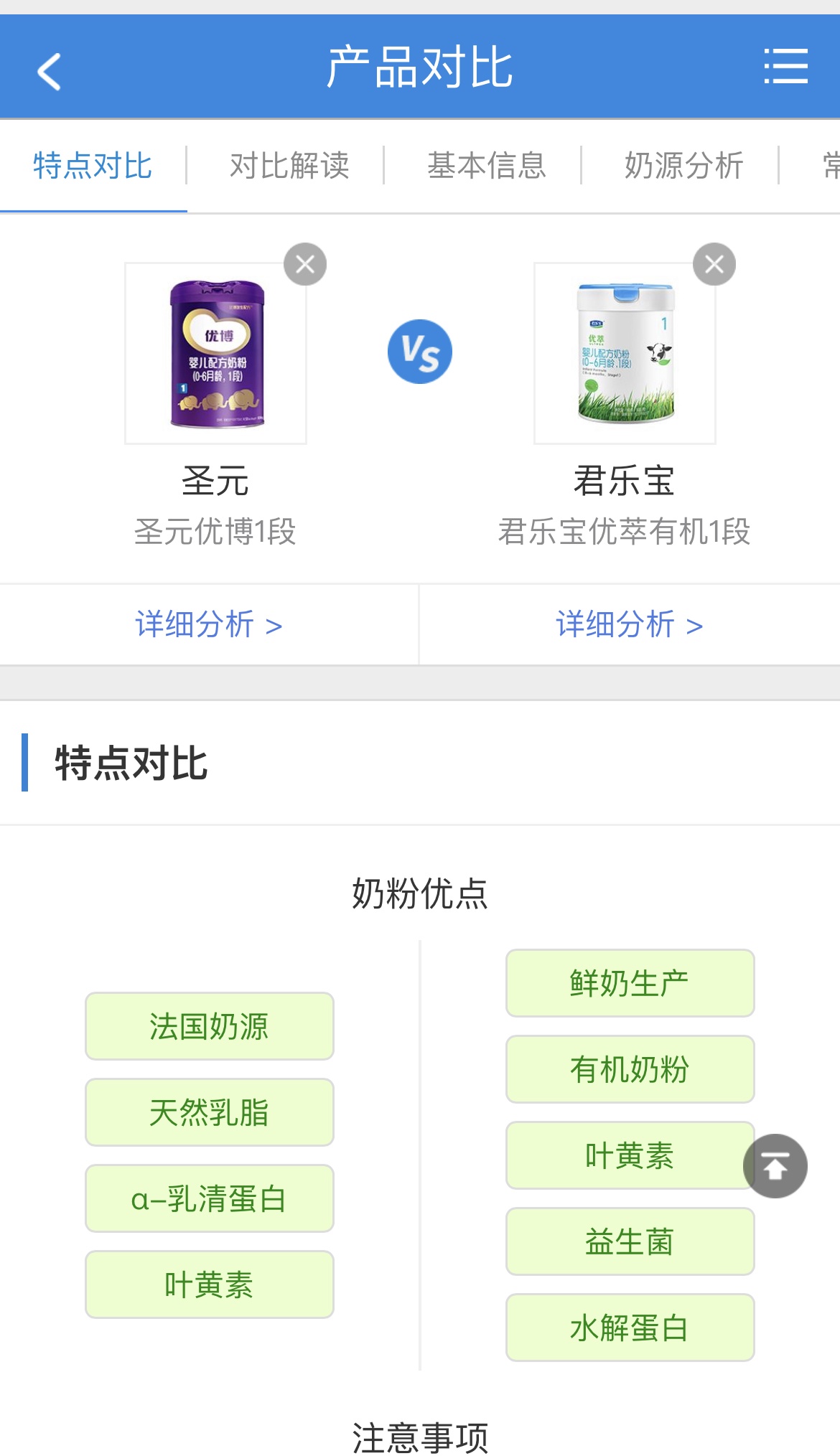The height and width of the screenshot is (1456, 840).
Task: Select the 奶源分析 tab
Action: coord(683,166)
